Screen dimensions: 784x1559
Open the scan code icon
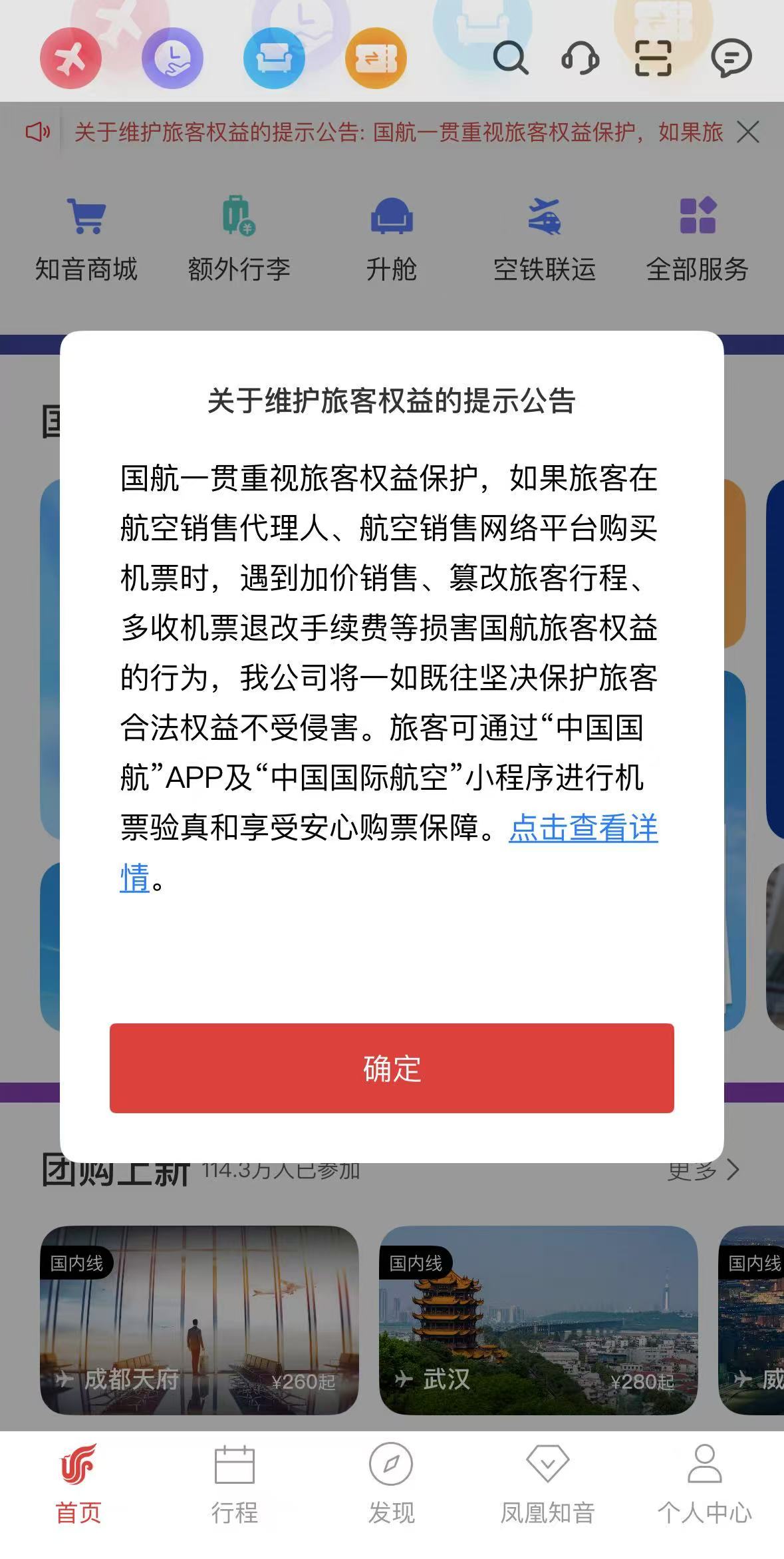[652, 59]
